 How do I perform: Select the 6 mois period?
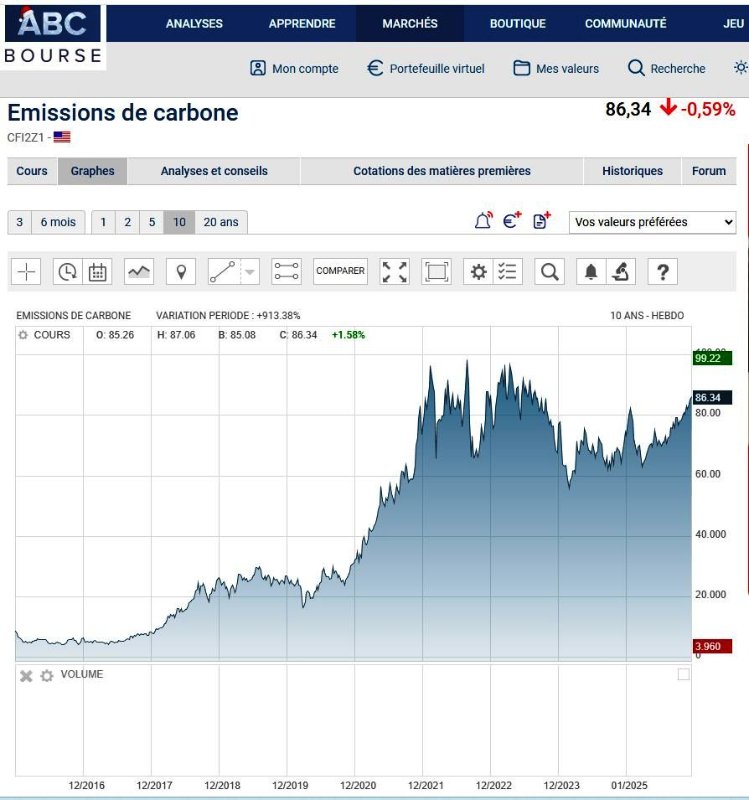coord(57,222)
